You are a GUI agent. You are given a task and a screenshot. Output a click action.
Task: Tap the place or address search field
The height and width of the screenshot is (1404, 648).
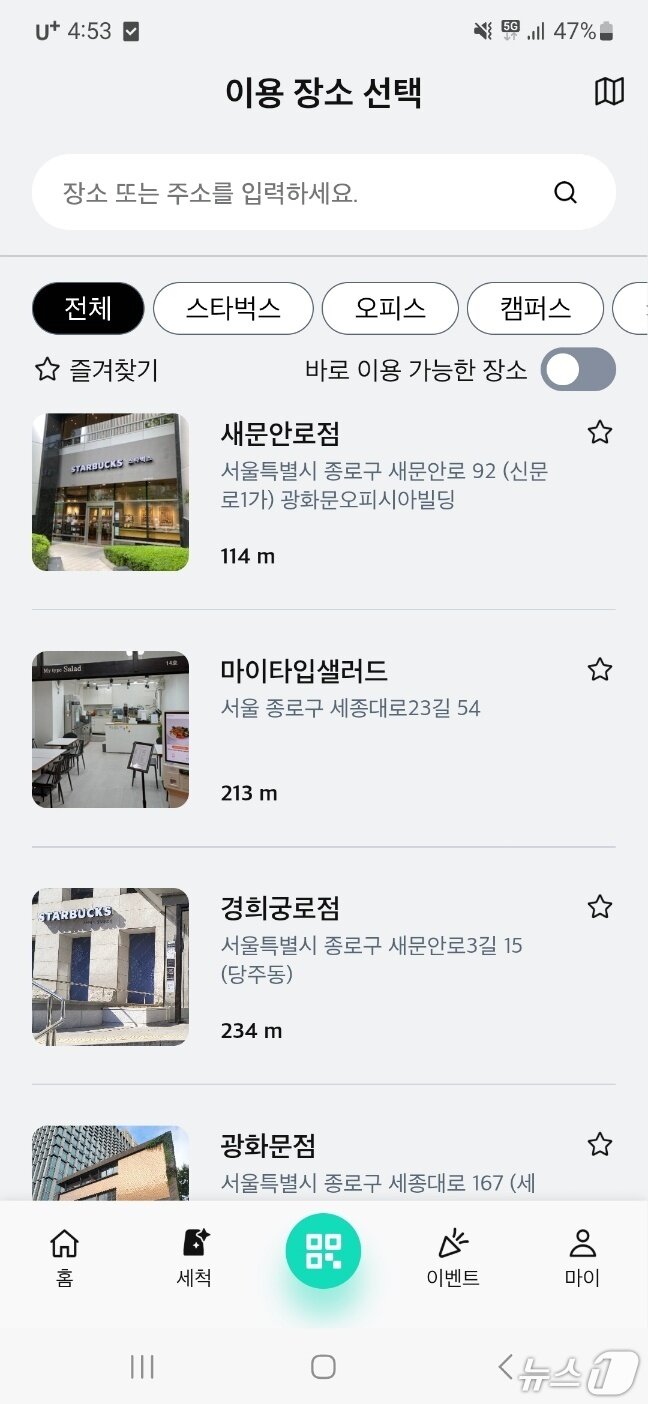(x=300, y=193)
